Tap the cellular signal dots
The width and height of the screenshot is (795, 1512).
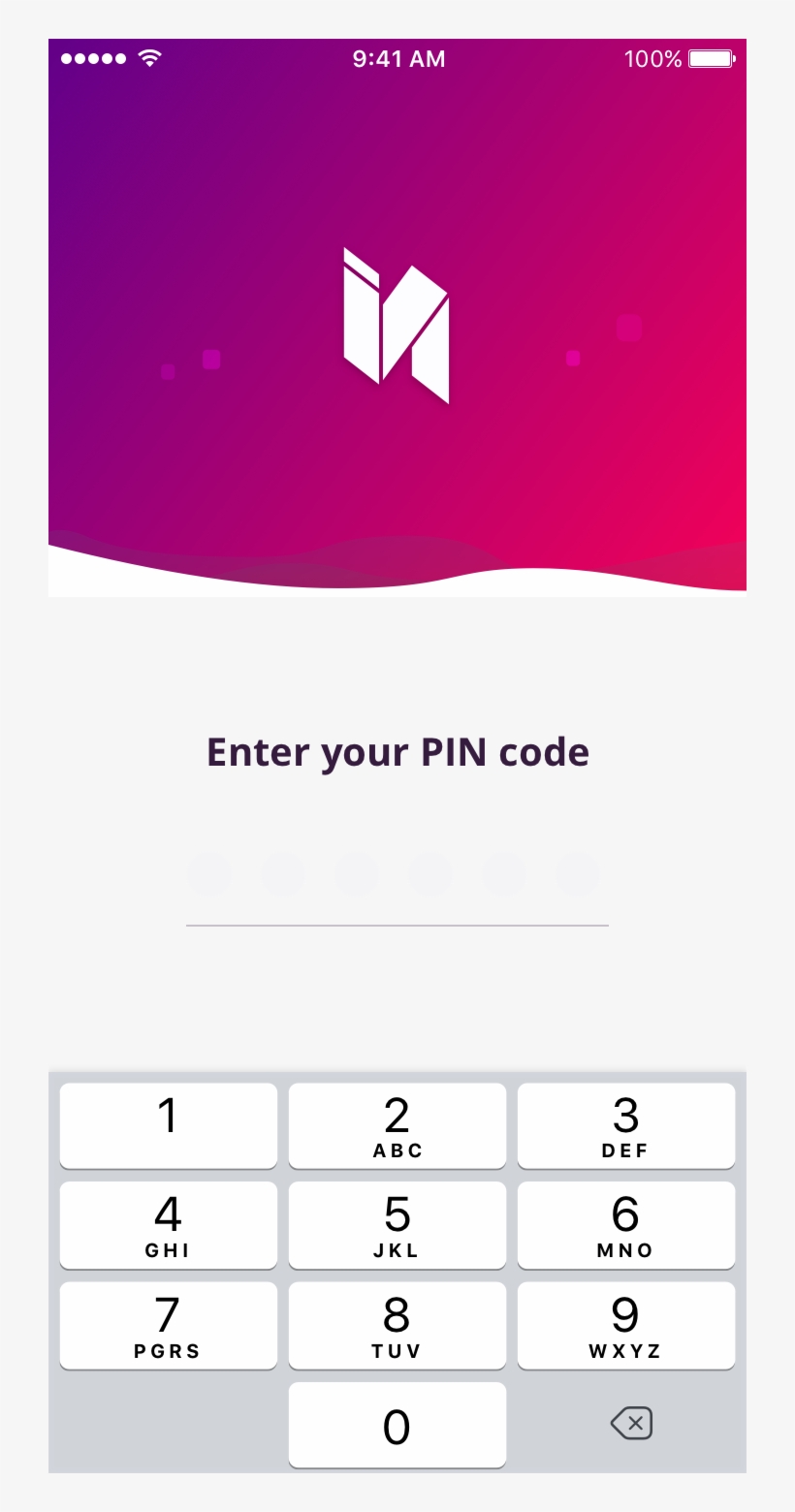click(94, 58)
